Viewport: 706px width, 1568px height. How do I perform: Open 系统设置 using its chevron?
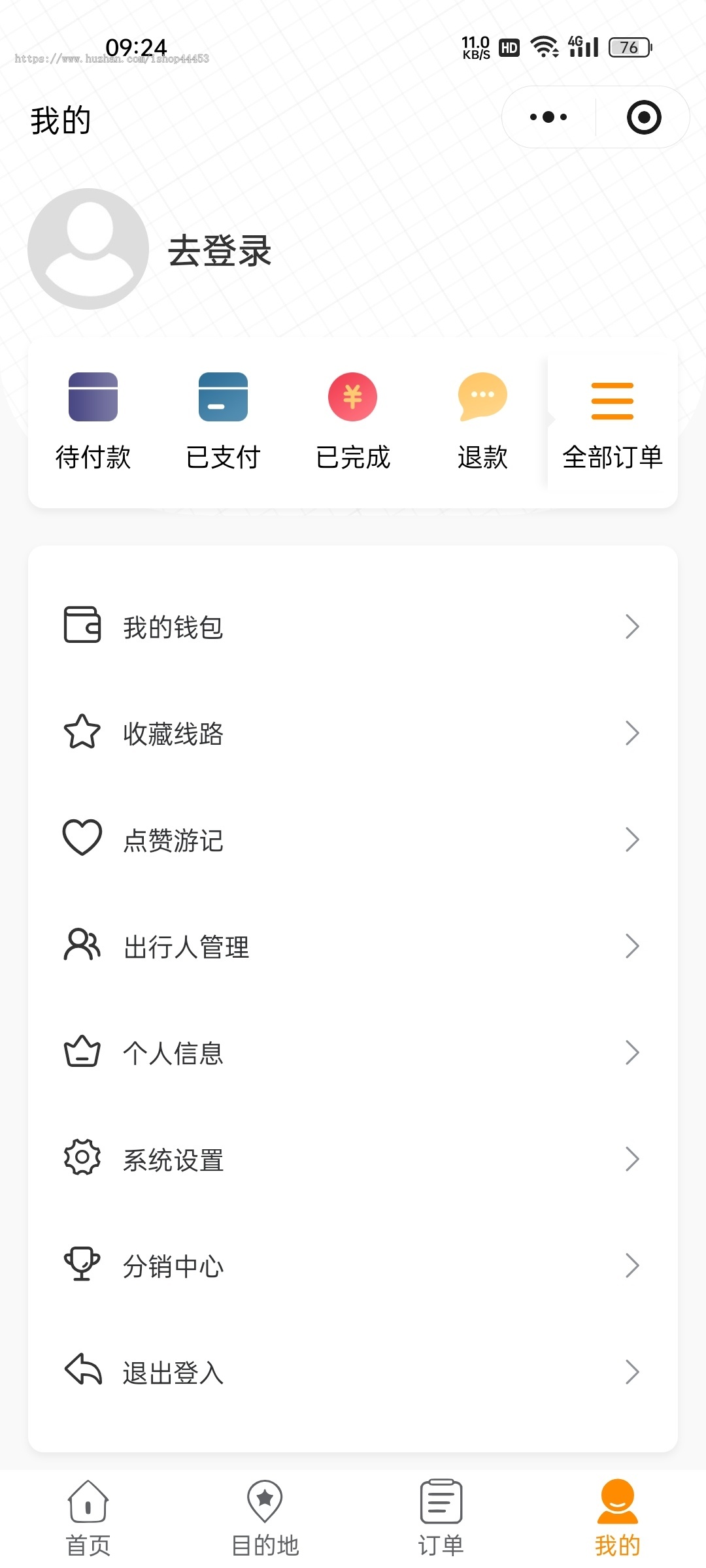pyautogui.click(x=632, y=1158)
